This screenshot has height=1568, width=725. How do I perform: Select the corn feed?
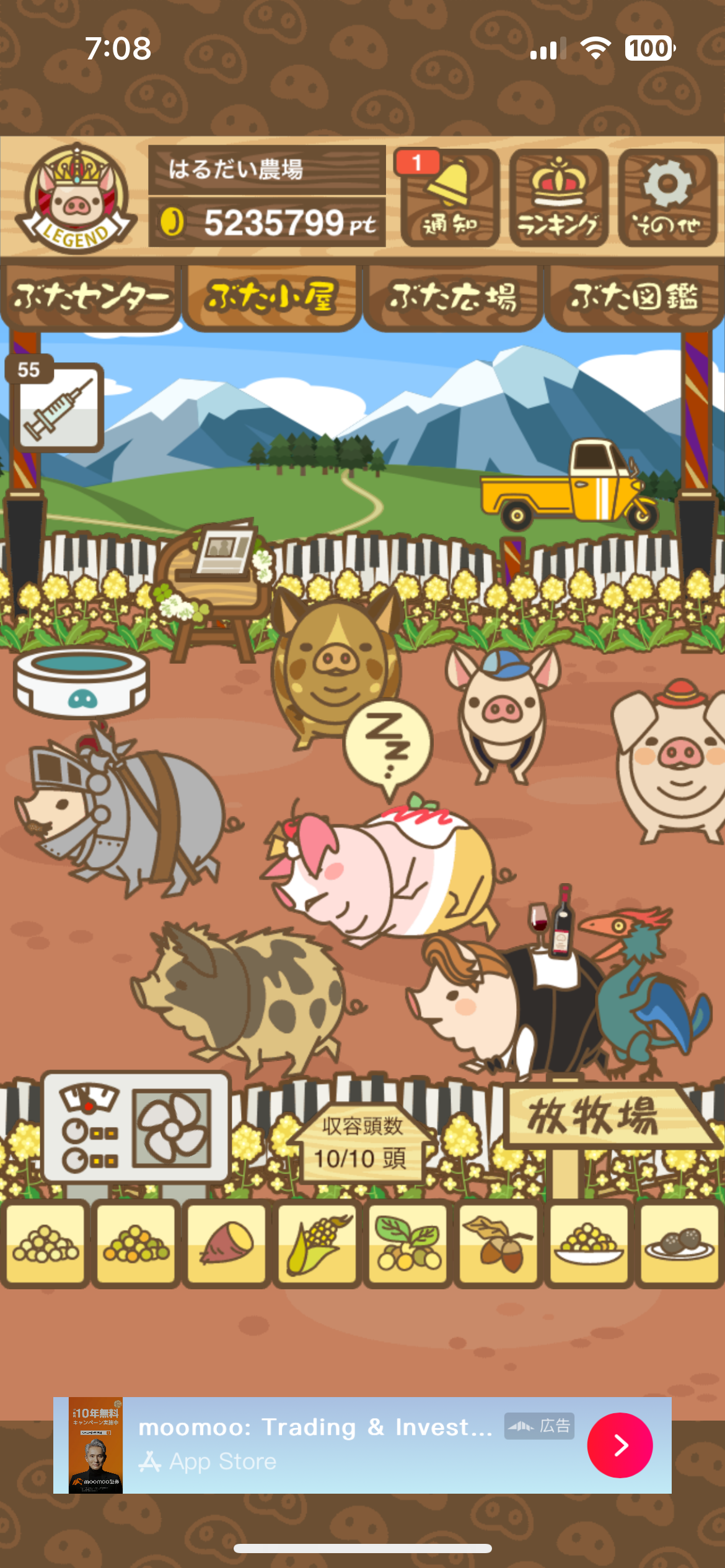317,1243
